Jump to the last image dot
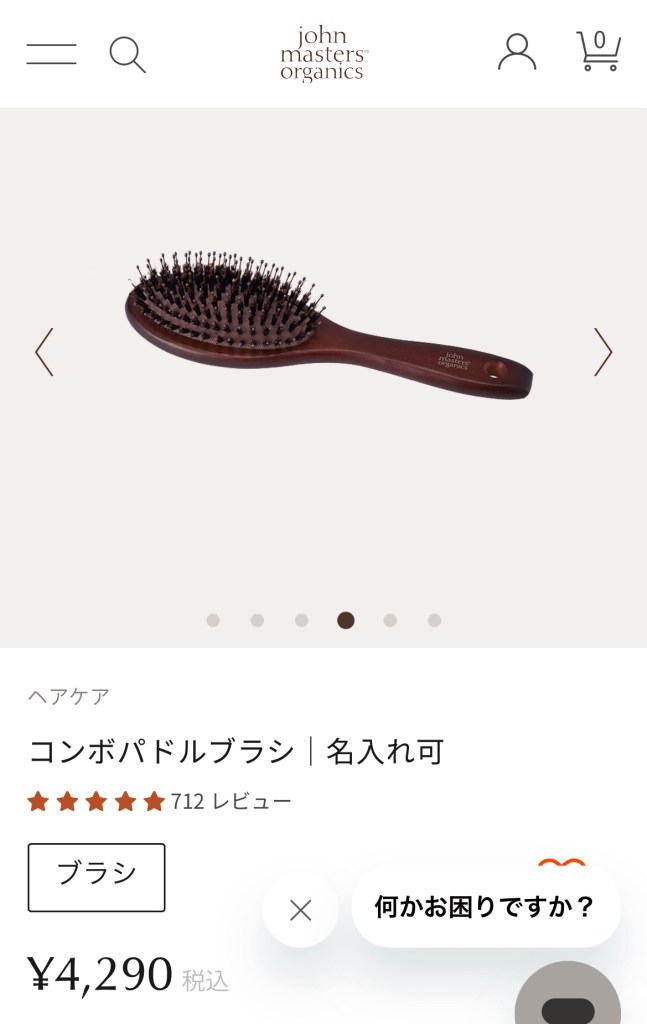Image resolution: width=647 pixels, height=1024 pixels. (434, 620)
